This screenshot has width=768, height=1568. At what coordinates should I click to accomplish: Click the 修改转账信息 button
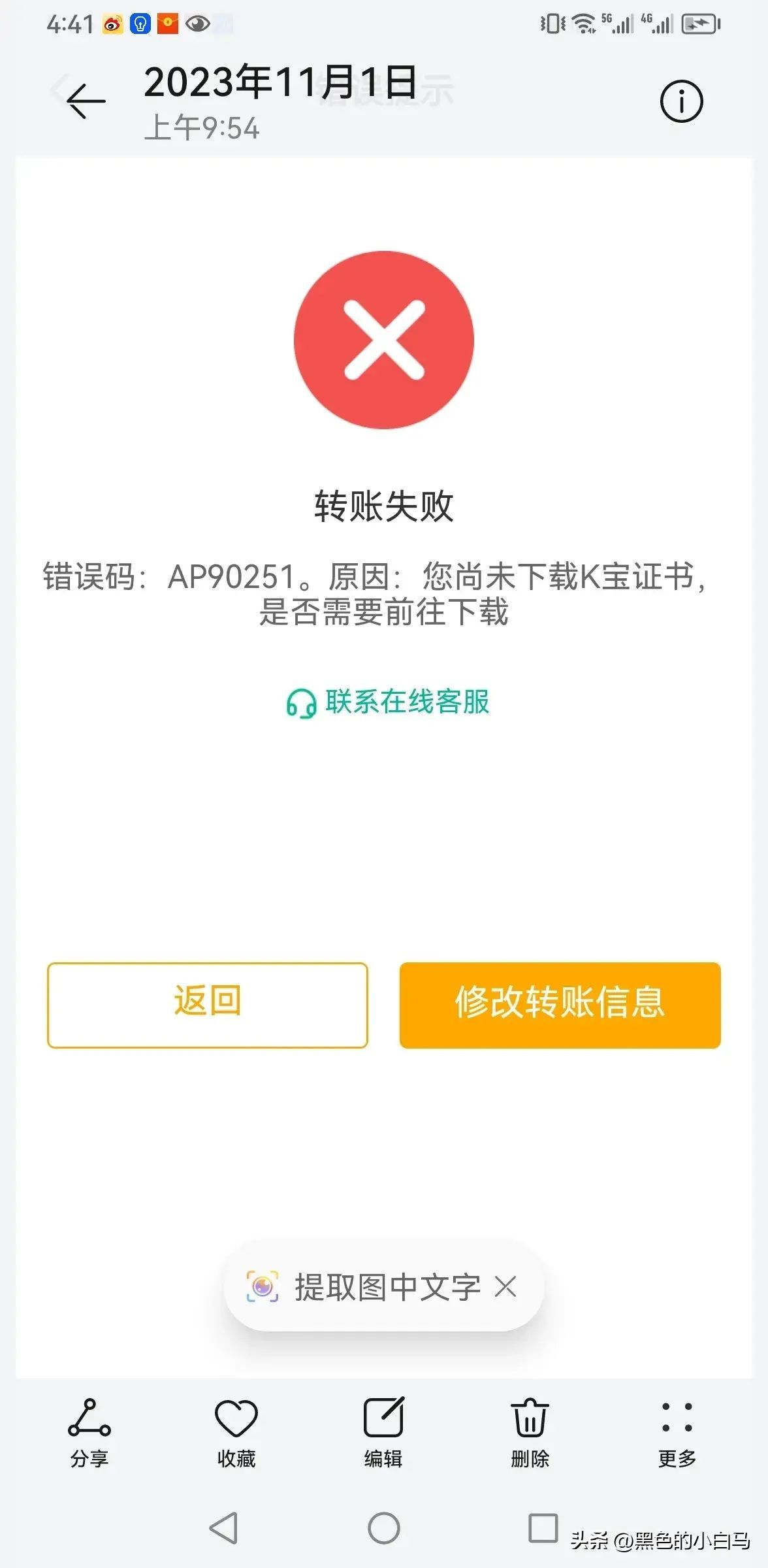(560, 1006)
